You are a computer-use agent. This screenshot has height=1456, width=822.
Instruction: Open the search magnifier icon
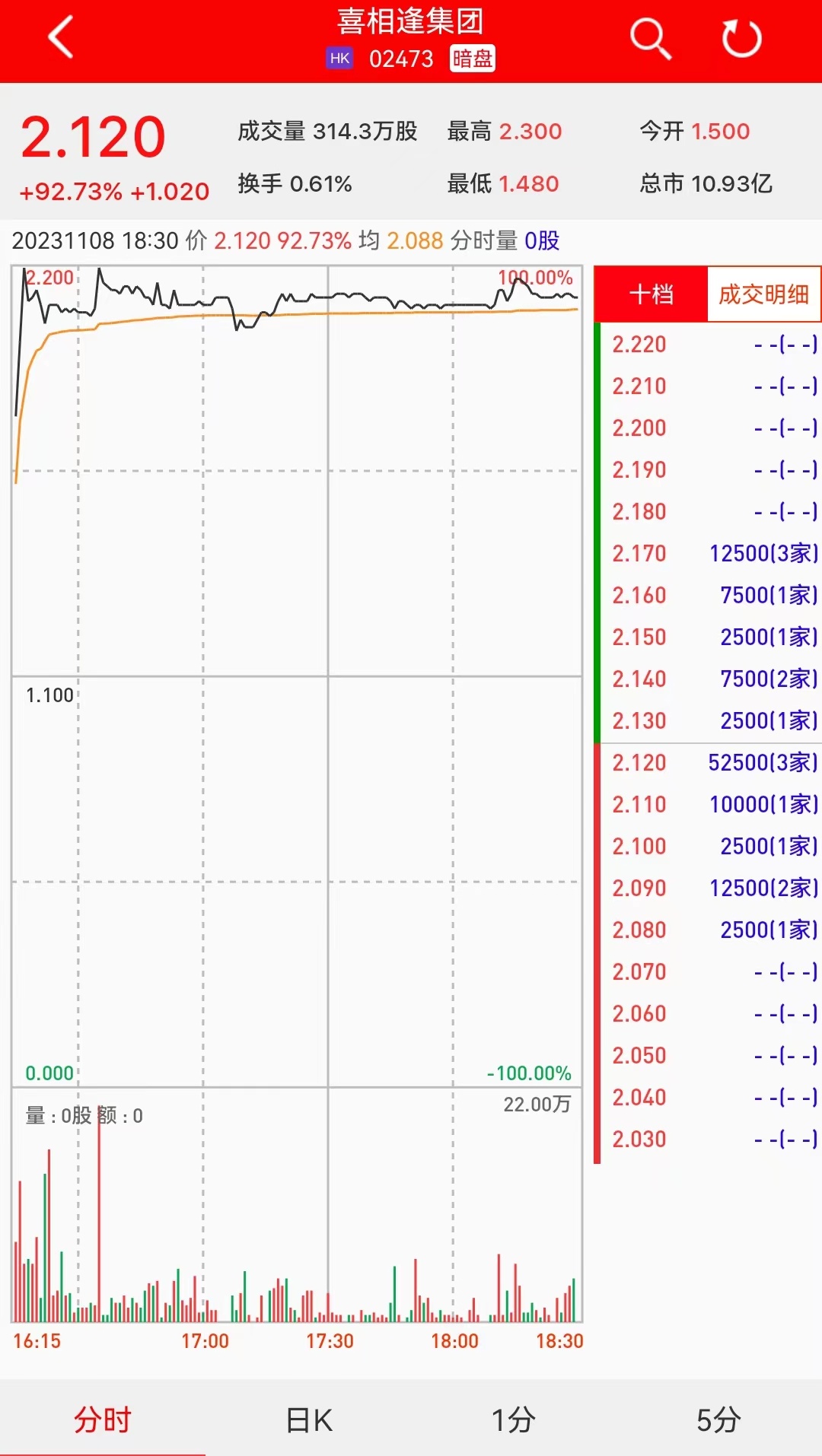650,38
